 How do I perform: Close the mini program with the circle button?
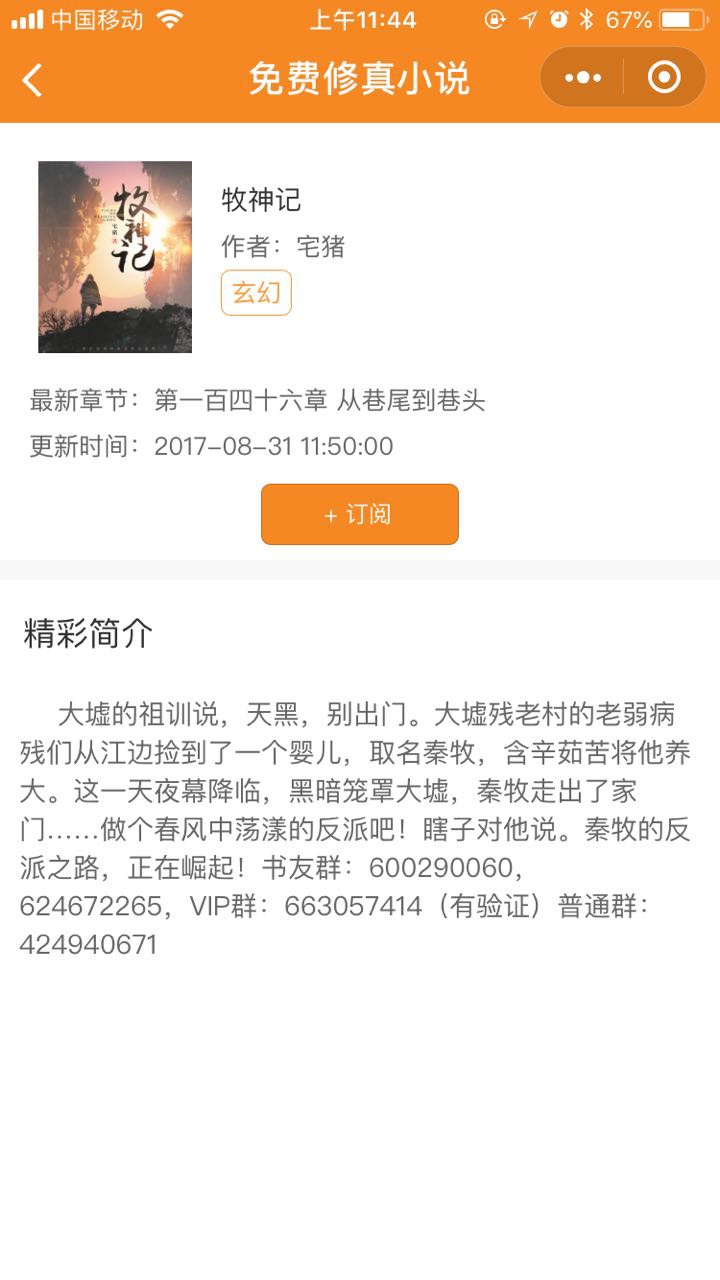coord(665,77)
